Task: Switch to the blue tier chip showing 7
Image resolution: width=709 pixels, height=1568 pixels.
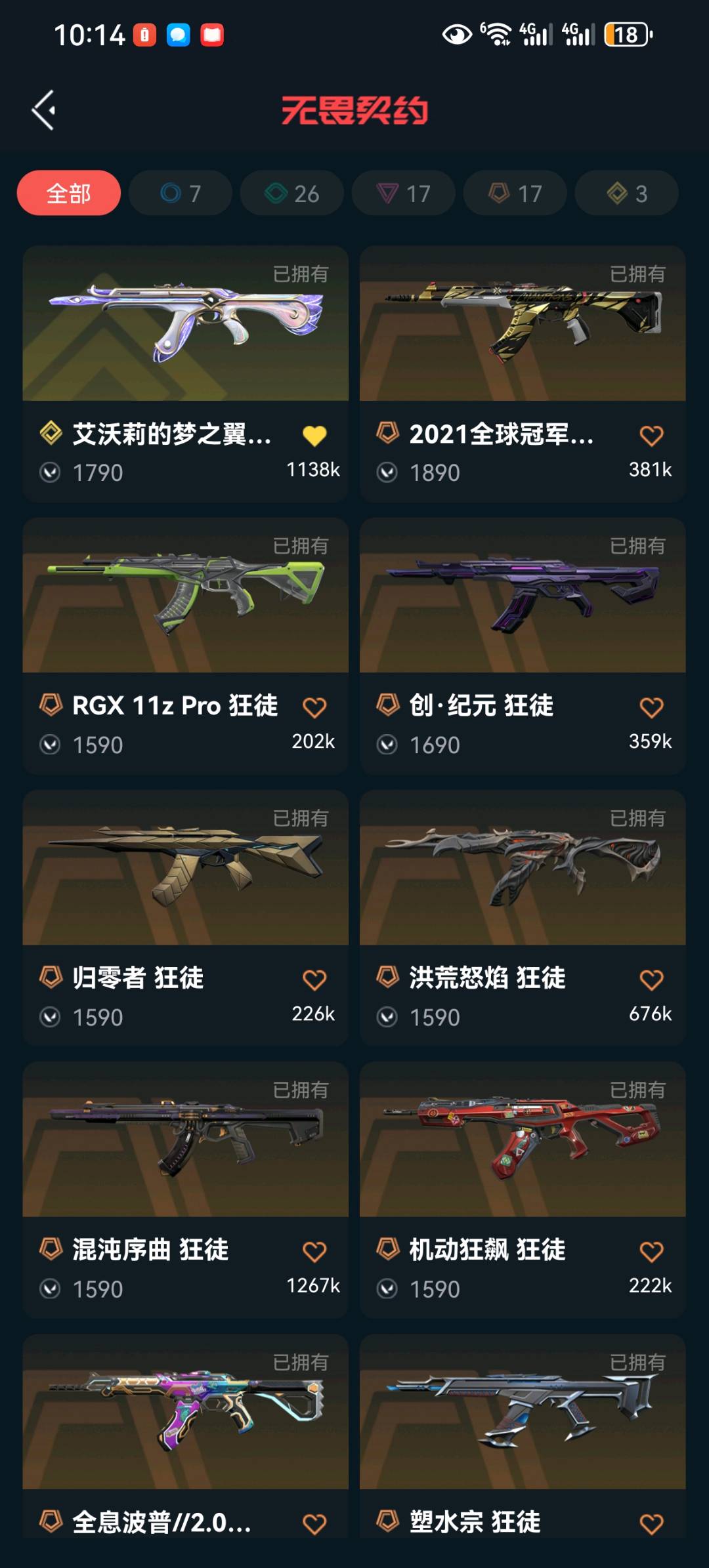Action: [181, 194]
